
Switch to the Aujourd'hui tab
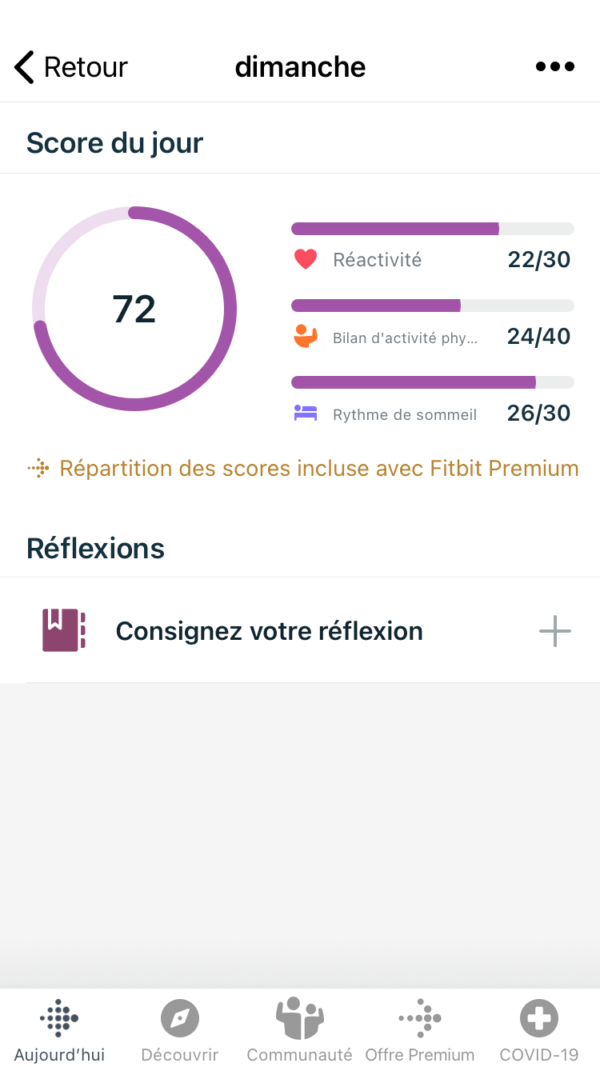[x=60, y=1030]
